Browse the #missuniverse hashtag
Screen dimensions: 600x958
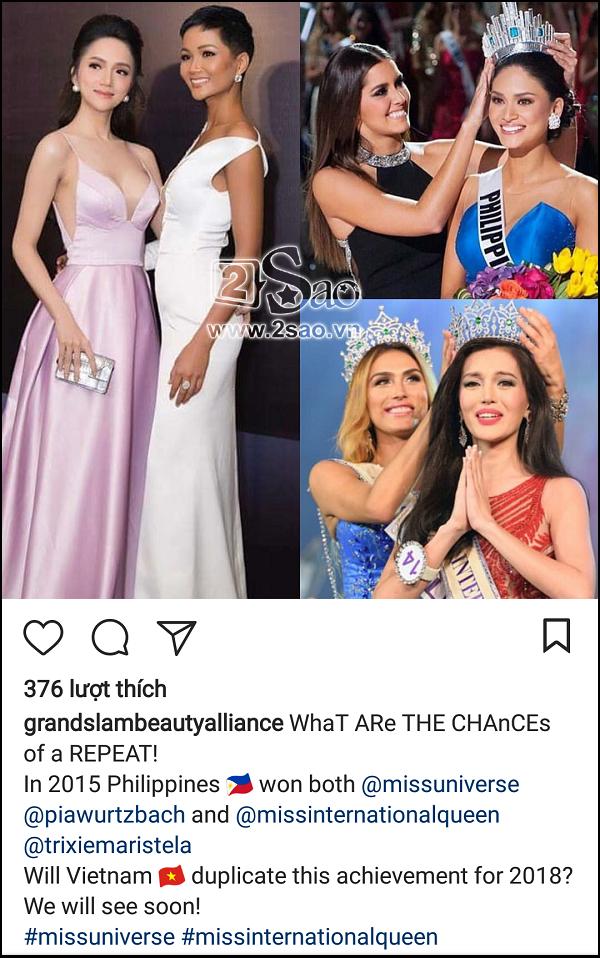coord(98,937)
